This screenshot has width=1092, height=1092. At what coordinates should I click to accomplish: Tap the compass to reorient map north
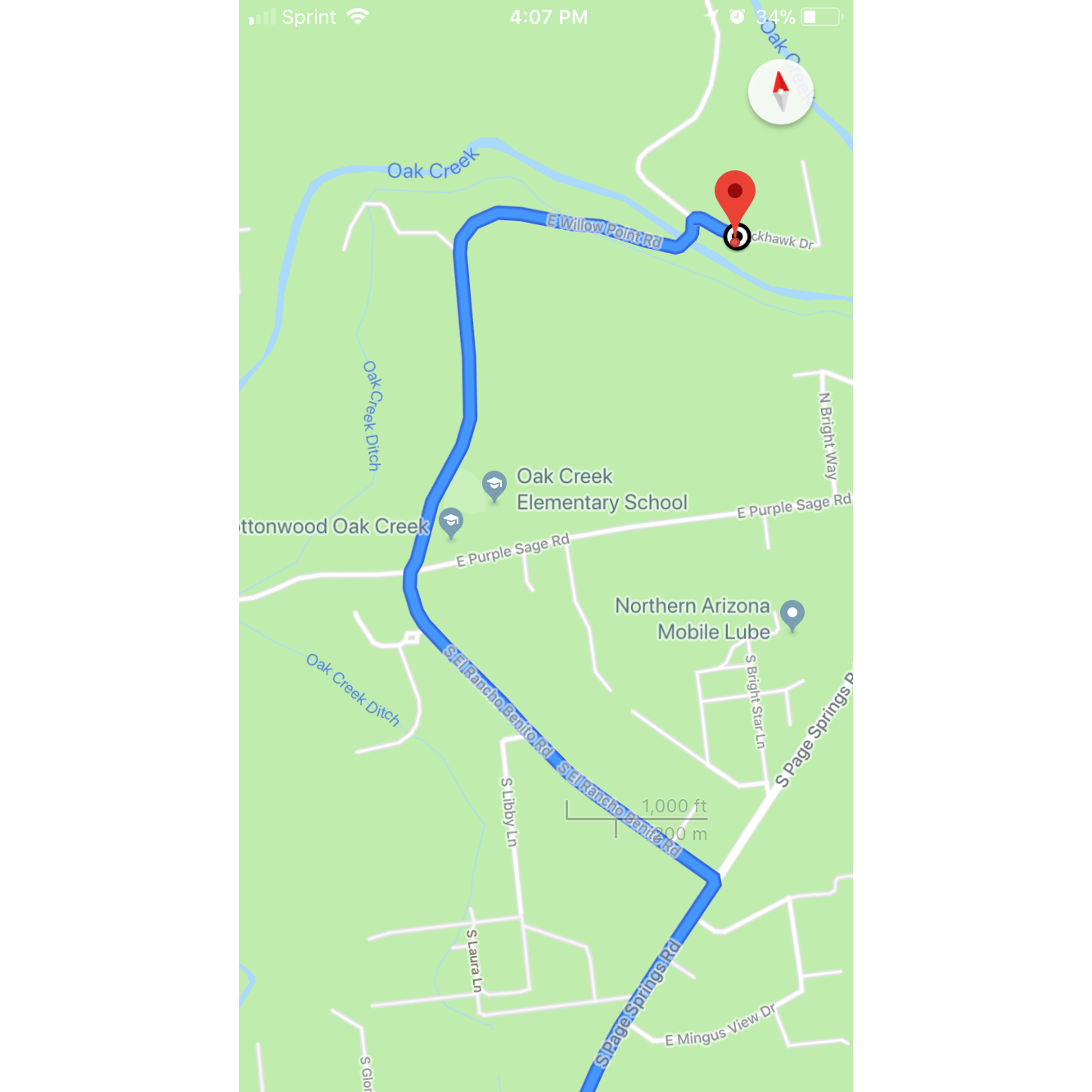(780, 91)
